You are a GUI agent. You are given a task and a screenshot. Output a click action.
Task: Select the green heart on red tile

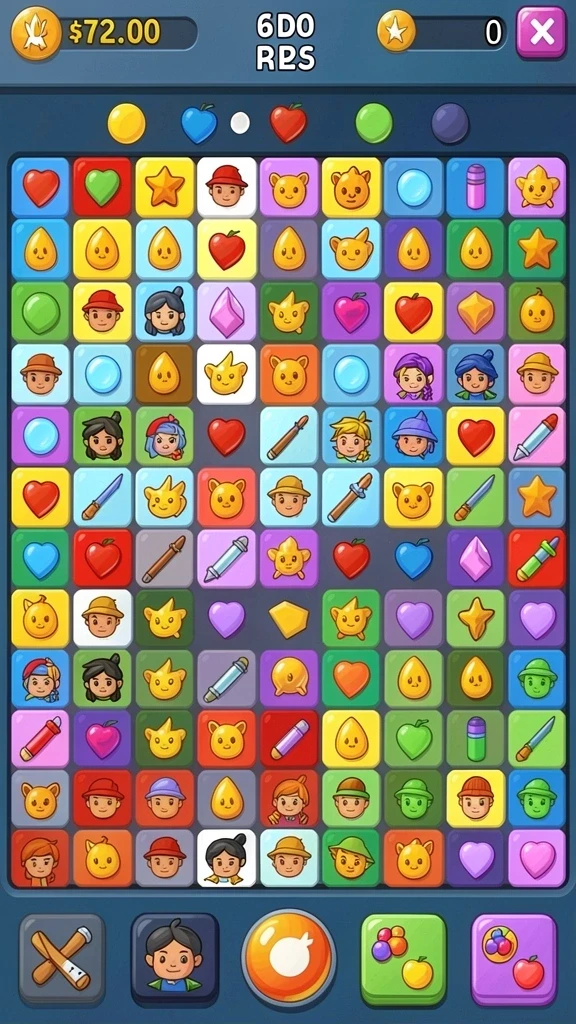point(103,187)
